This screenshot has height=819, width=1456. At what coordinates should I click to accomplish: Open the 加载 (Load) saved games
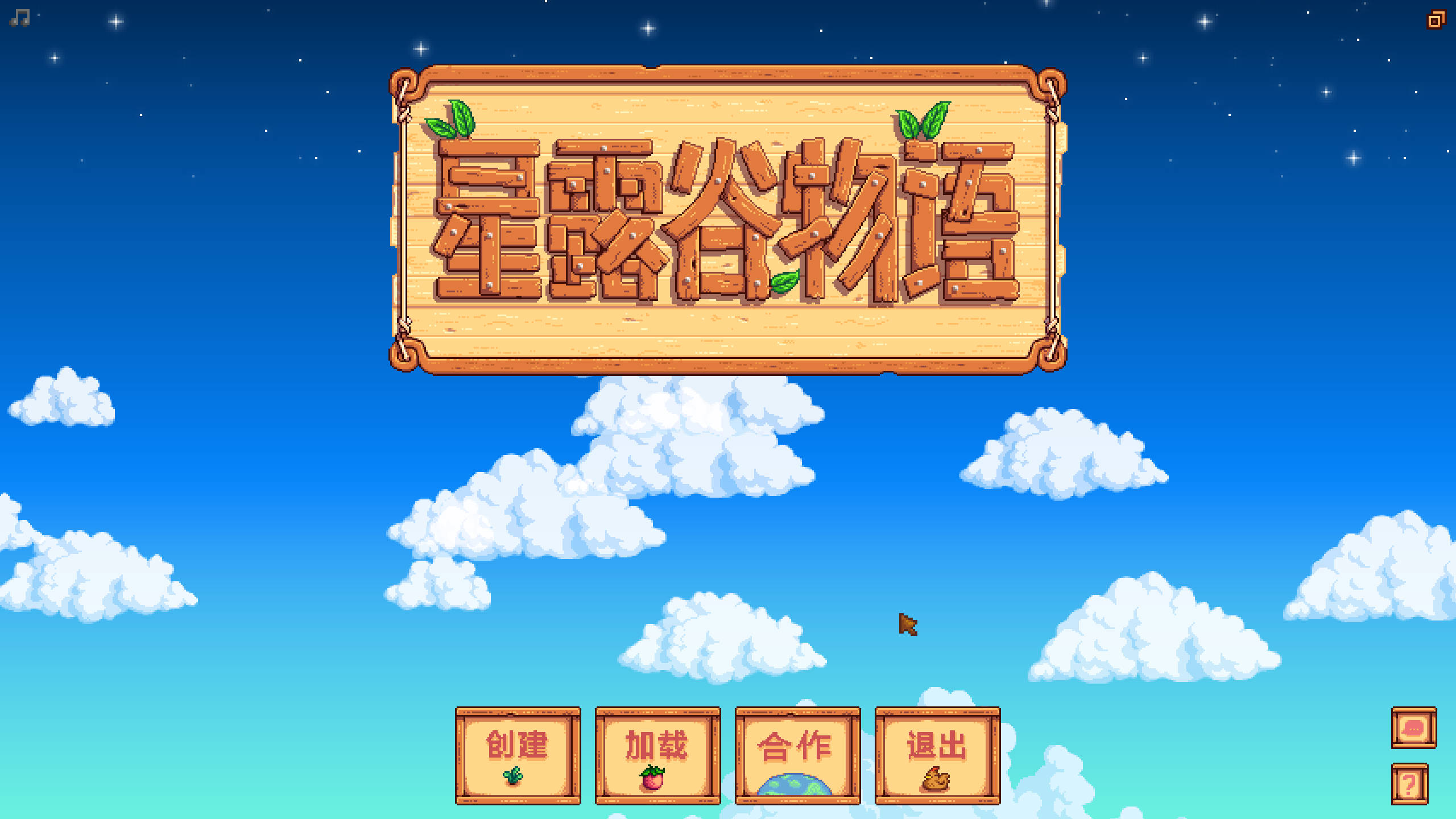click(657, 755)
